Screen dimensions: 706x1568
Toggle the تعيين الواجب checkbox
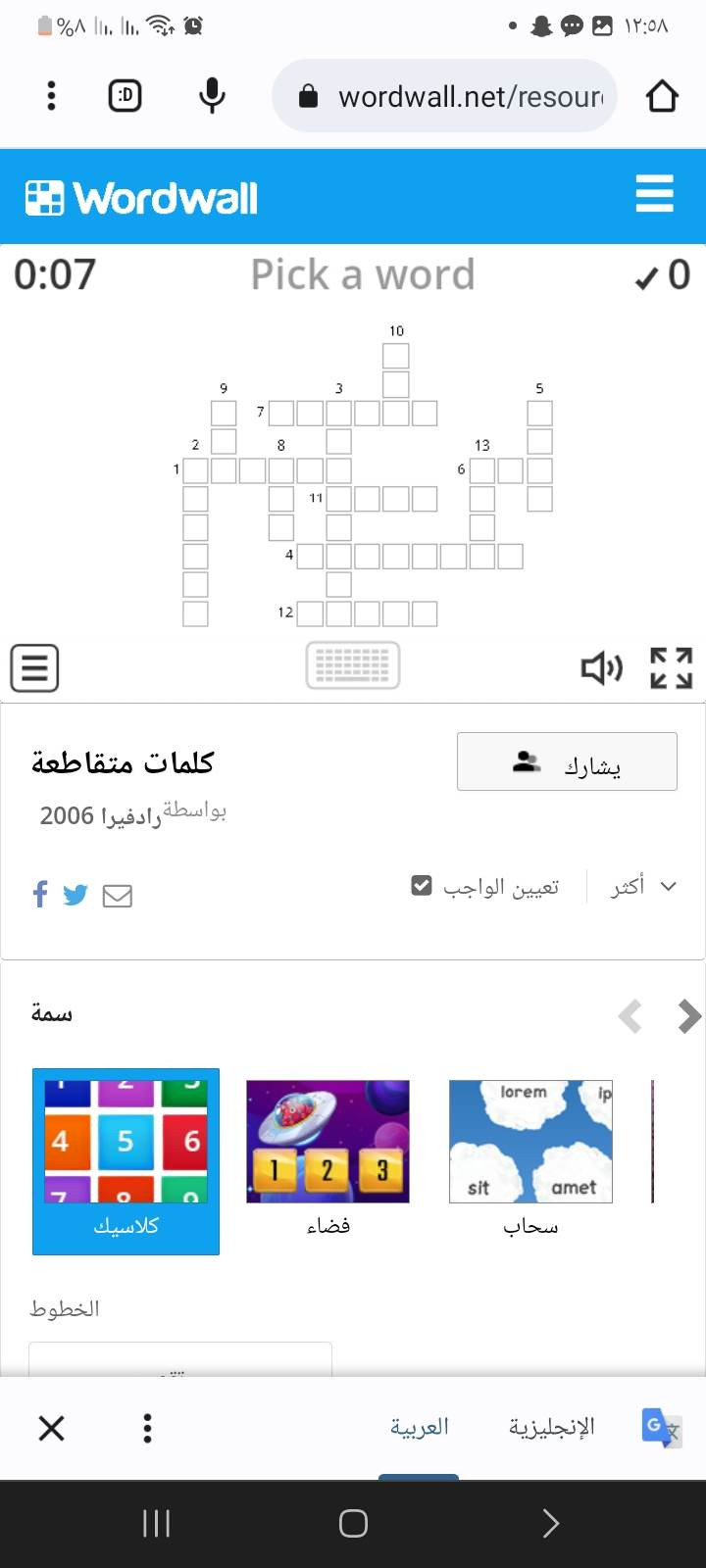click(422, 886)
